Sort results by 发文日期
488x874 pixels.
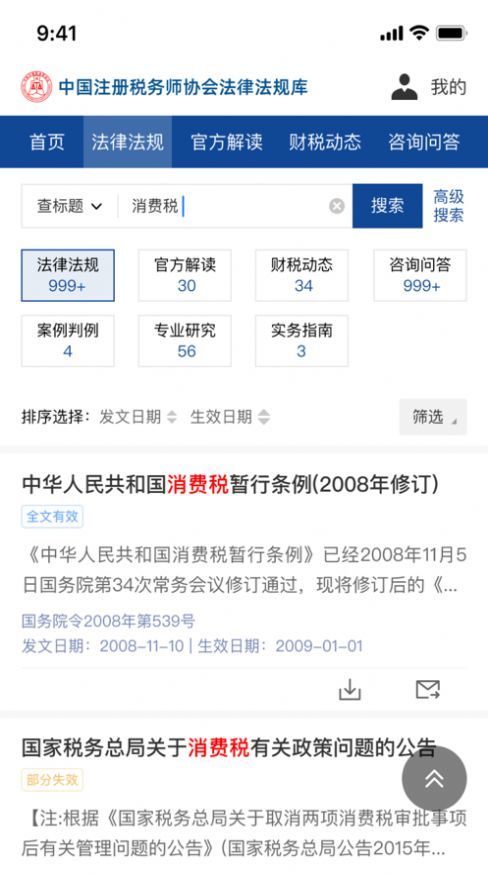tap(138, 416)
